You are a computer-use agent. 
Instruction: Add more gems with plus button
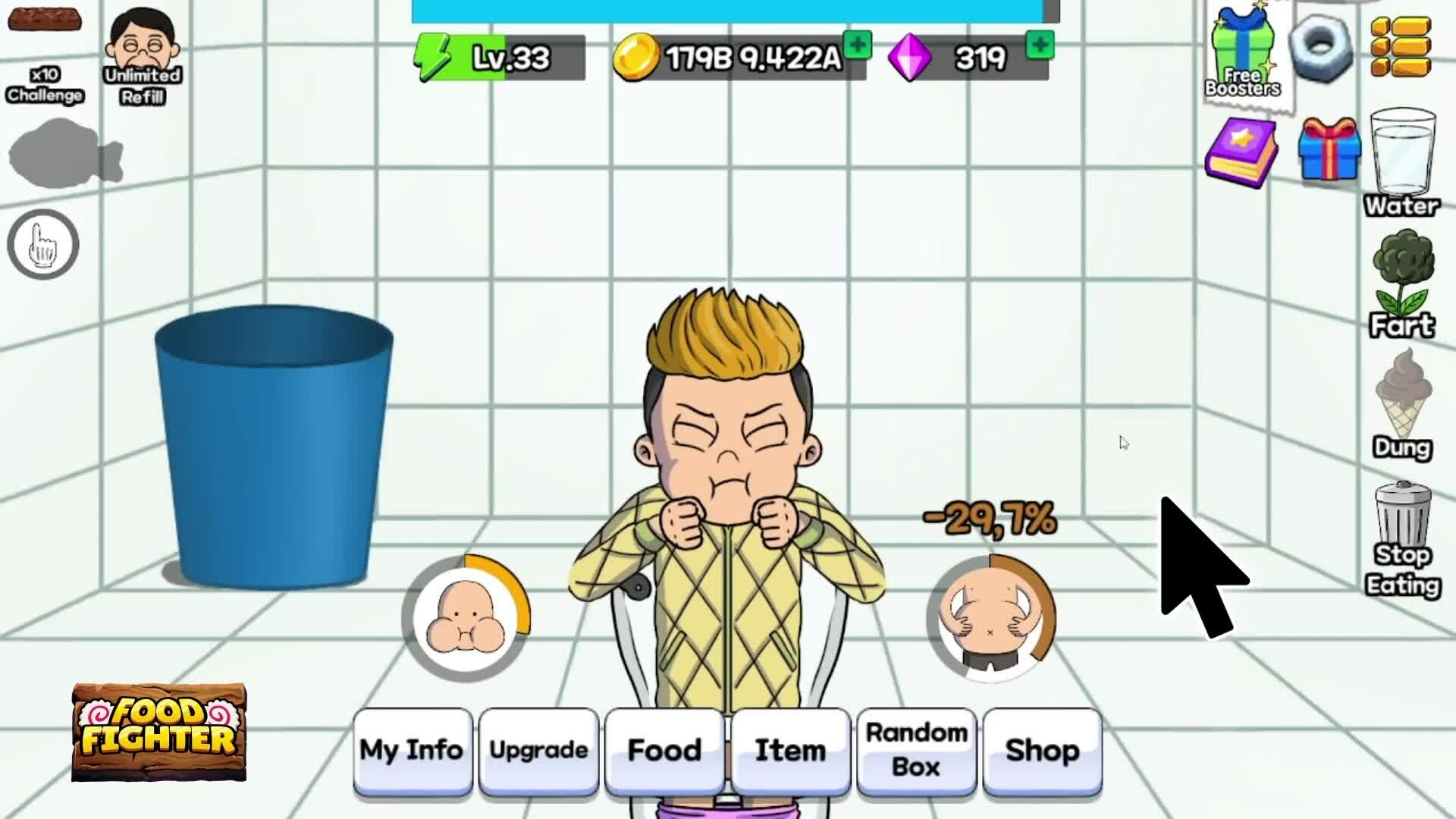click(1040, 45)
